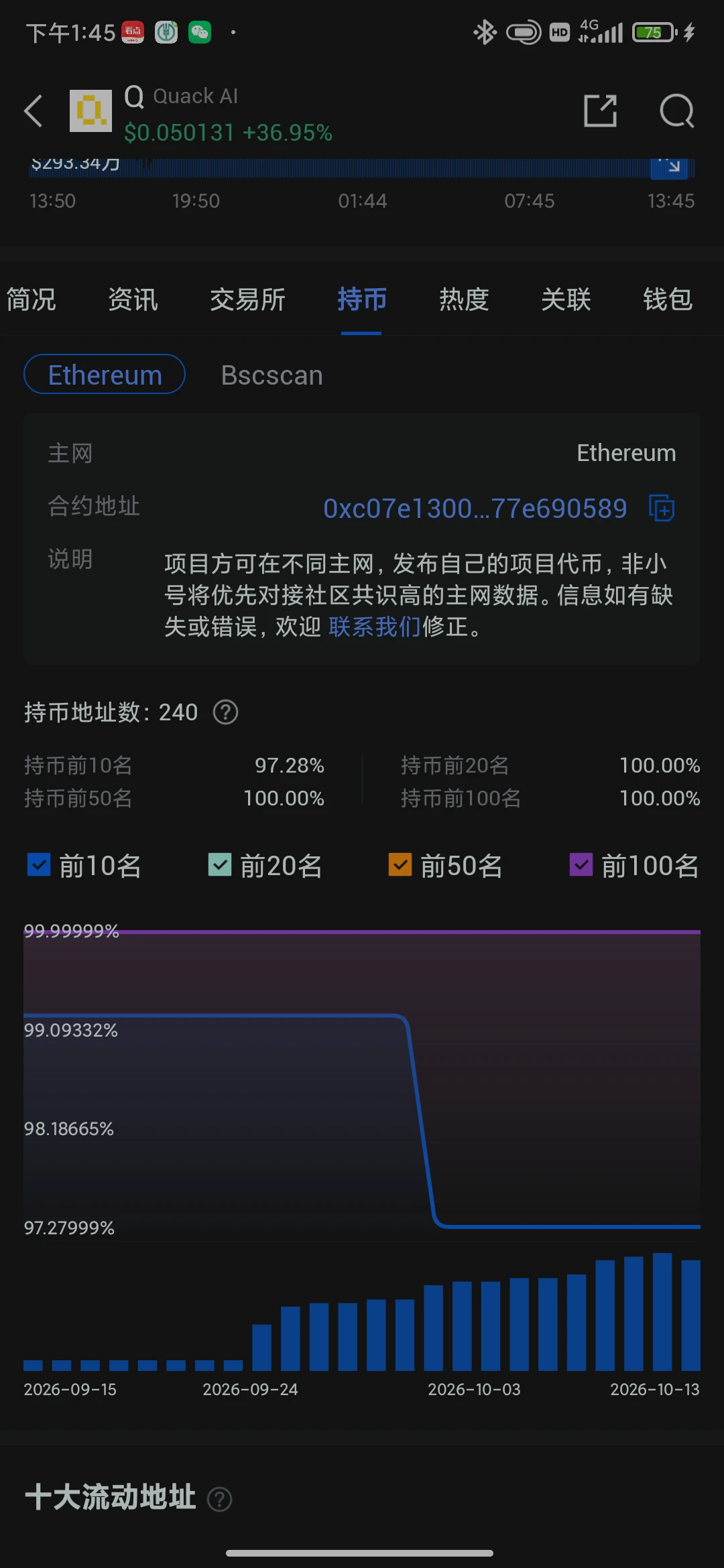Screen dimensions: 724x1568
Task: Tap the 联系我们 link
Action: coord(375,627)
